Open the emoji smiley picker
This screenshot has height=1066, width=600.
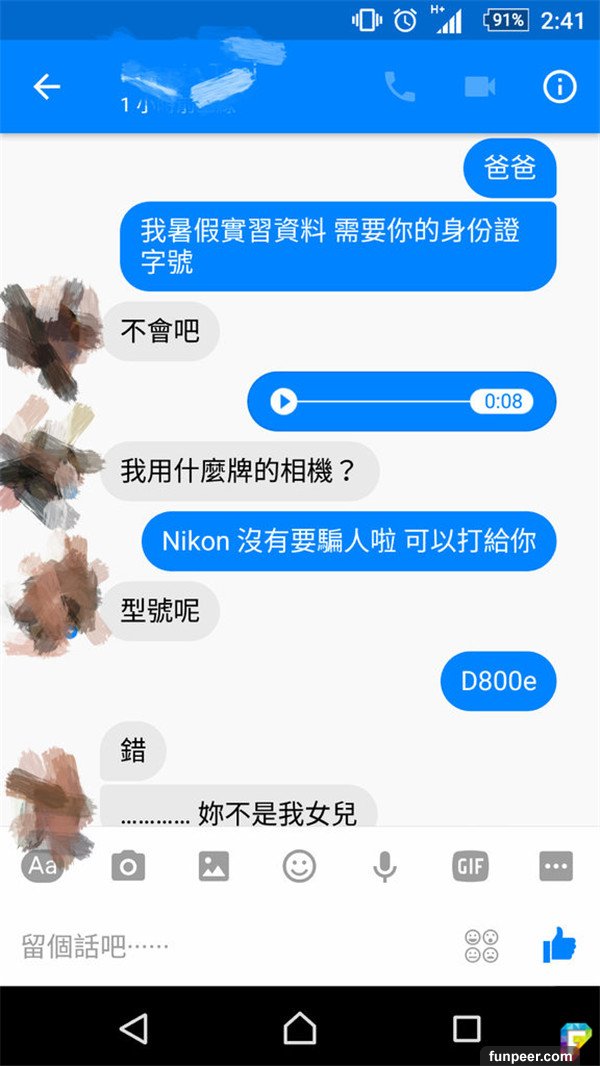tap(299, 866)
